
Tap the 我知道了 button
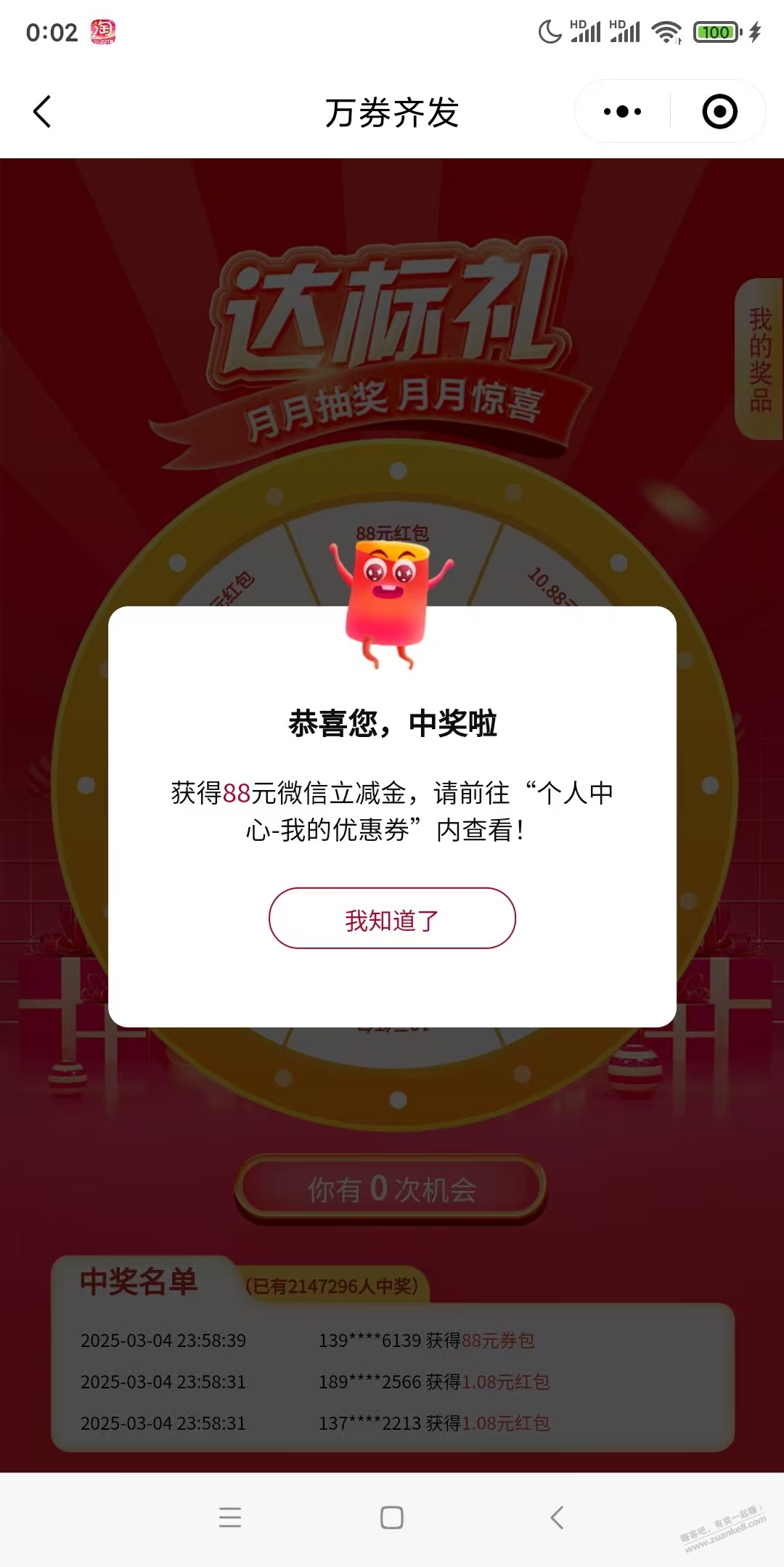pos(392,919)
